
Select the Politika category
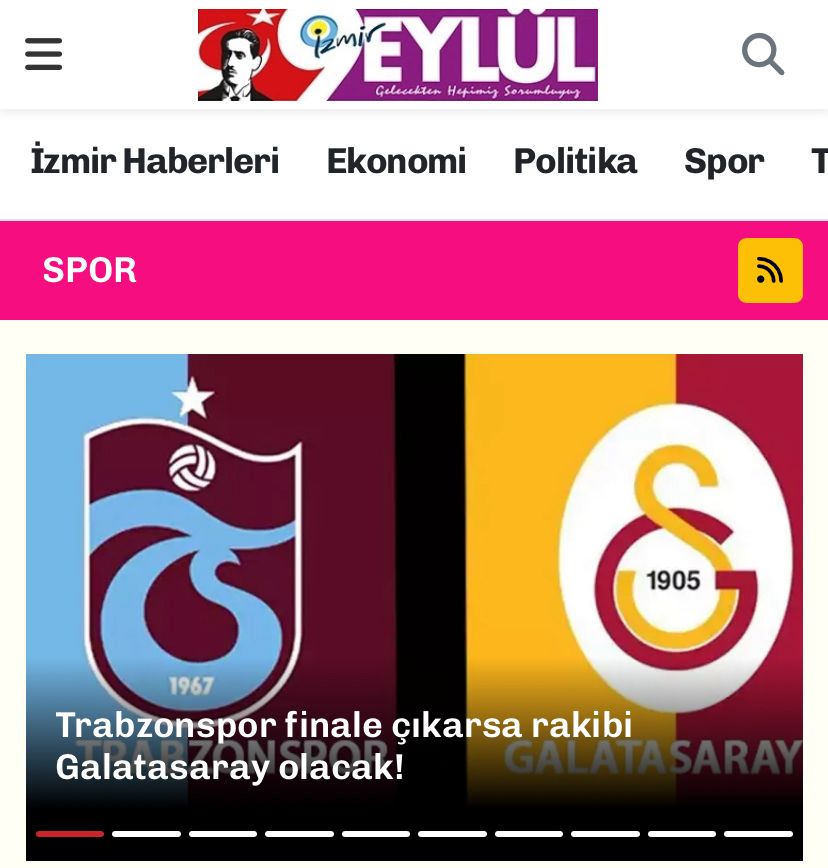pyautogui.click(x=575, y=161)
